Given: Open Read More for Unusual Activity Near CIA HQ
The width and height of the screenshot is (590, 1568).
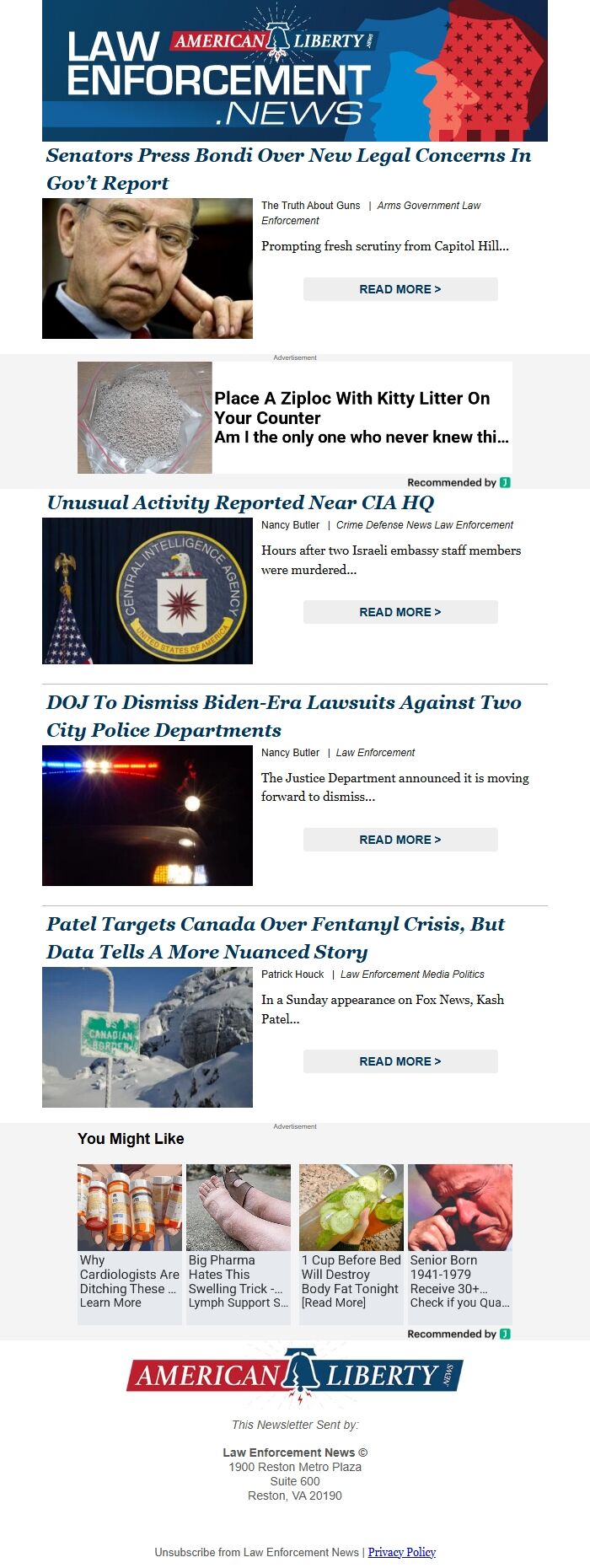Looking at the screenshot, I should [400, 612].
